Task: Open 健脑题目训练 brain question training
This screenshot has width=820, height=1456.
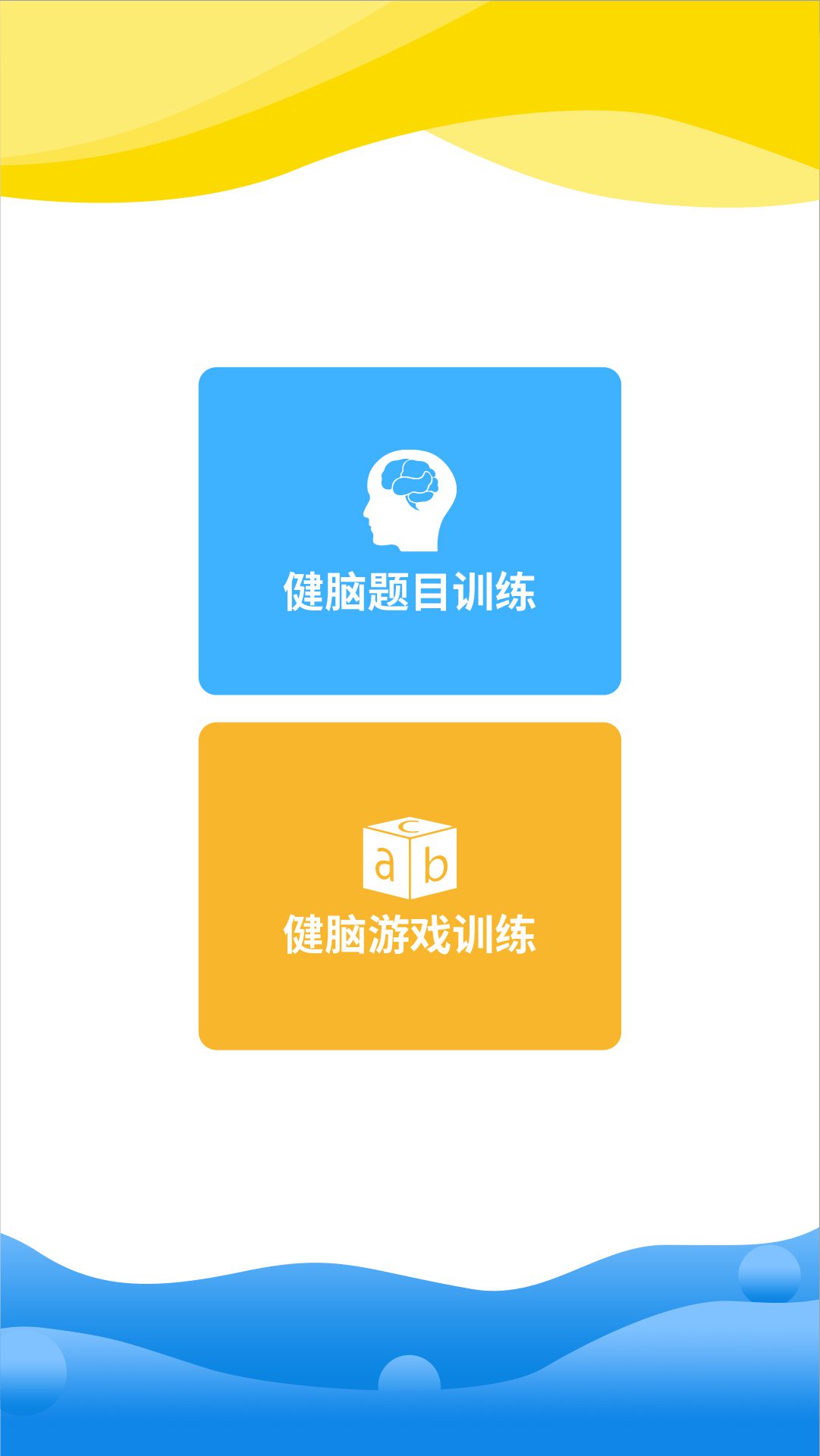Action: (x=410, y=531)
